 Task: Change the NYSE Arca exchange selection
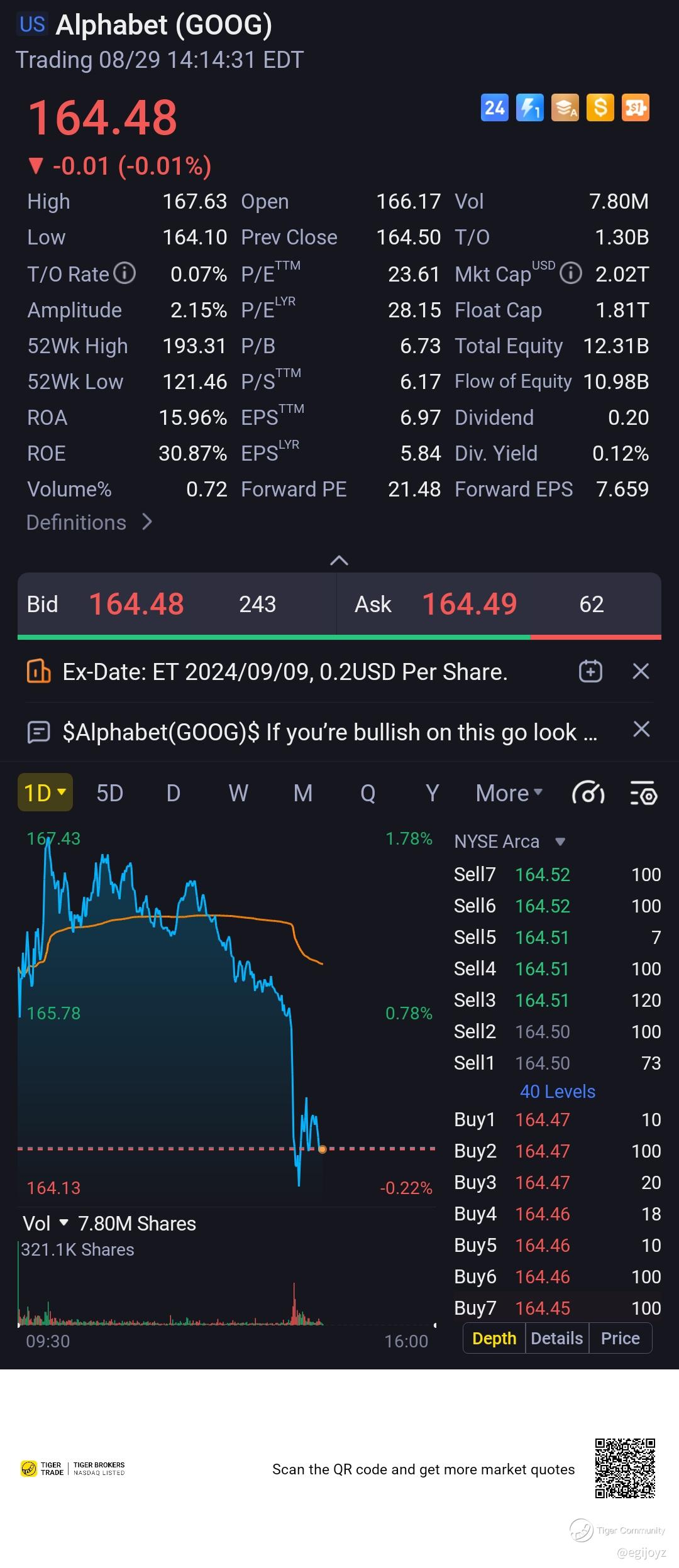tap(510, 842)
